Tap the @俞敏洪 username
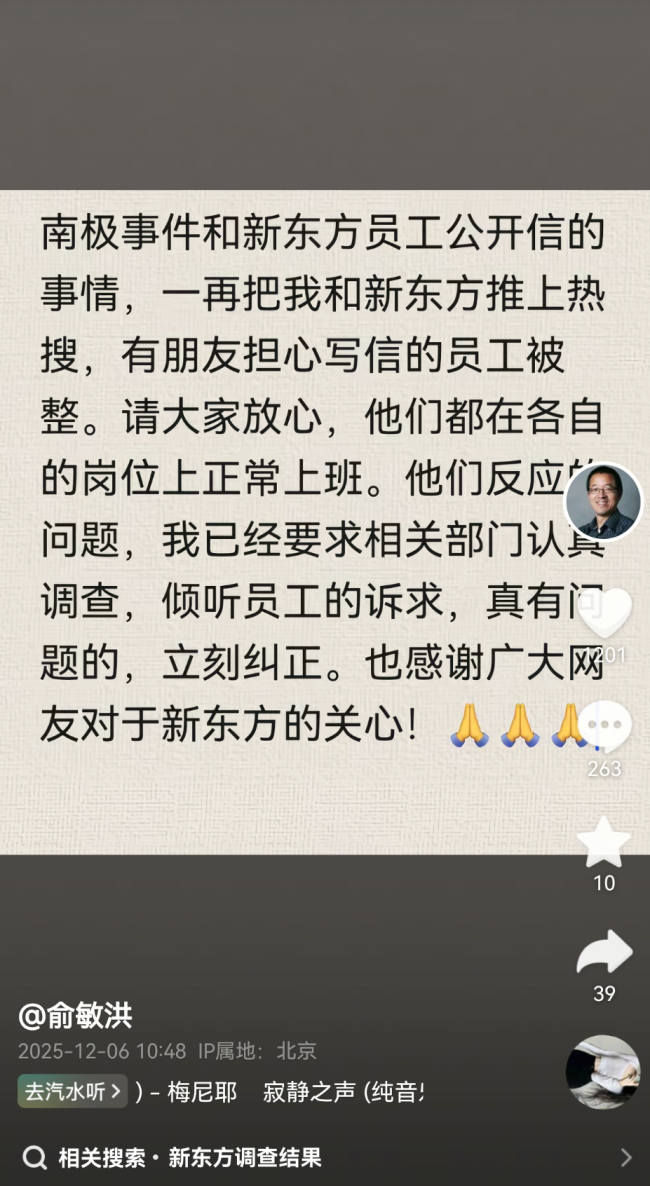The height and width of the screenshot is (1186, 650). pos(75,1016)
